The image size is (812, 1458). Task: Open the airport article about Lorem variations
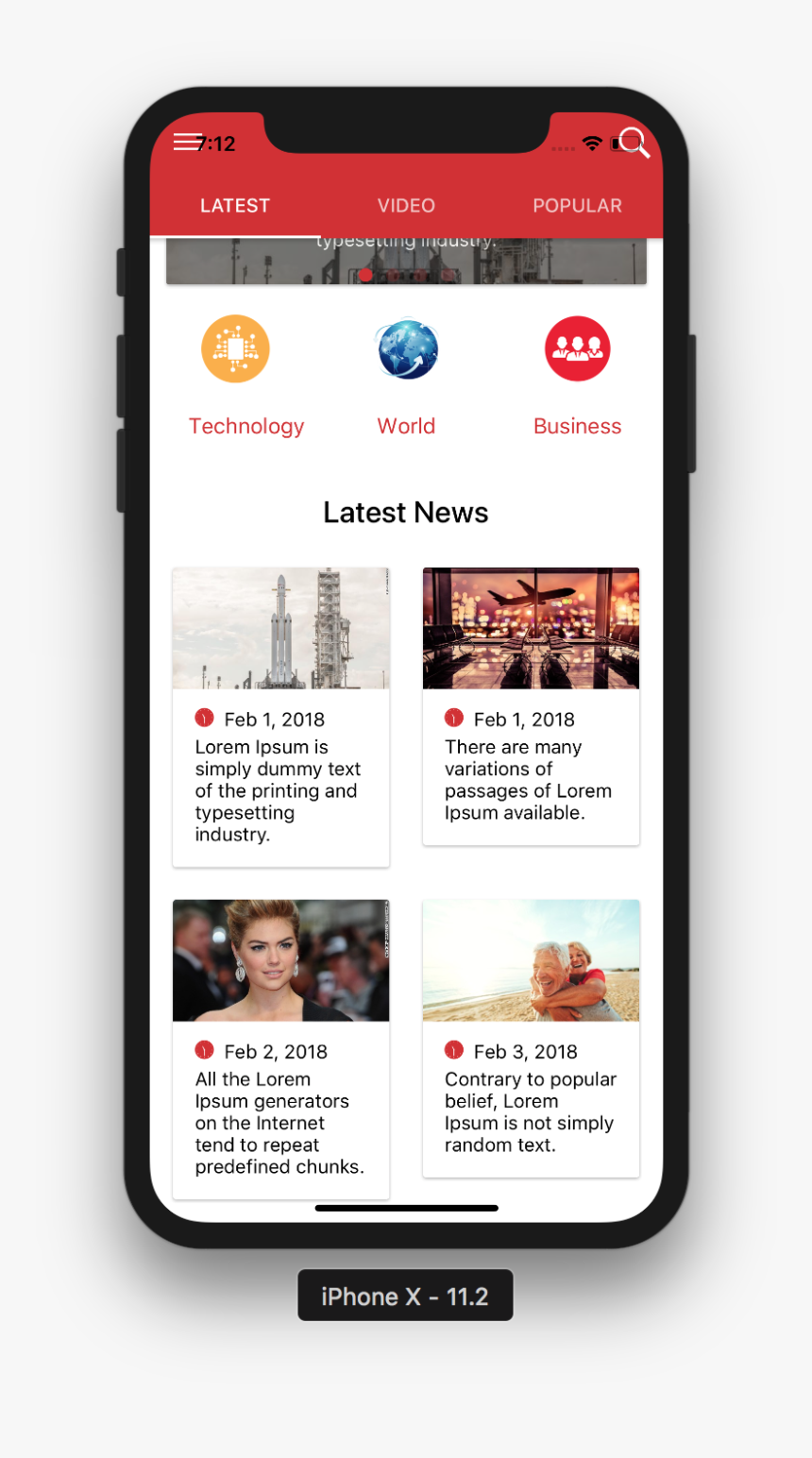[531, 706]
